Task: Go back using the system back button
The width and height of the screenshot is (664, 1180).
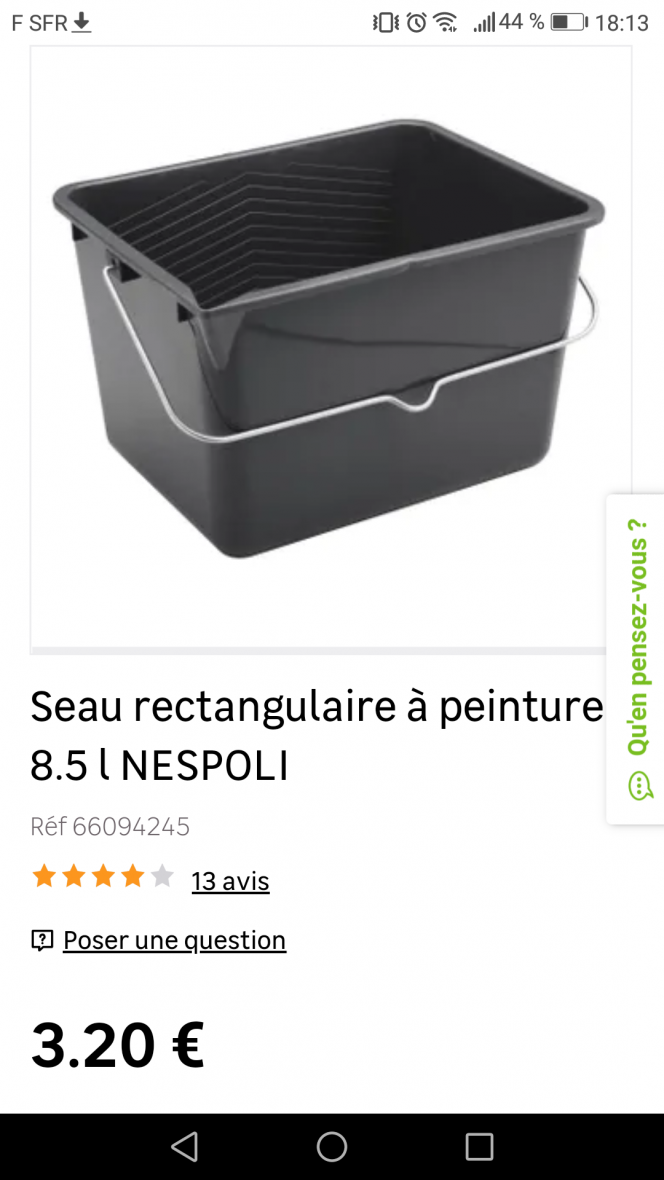Action: pos(184,1146)
